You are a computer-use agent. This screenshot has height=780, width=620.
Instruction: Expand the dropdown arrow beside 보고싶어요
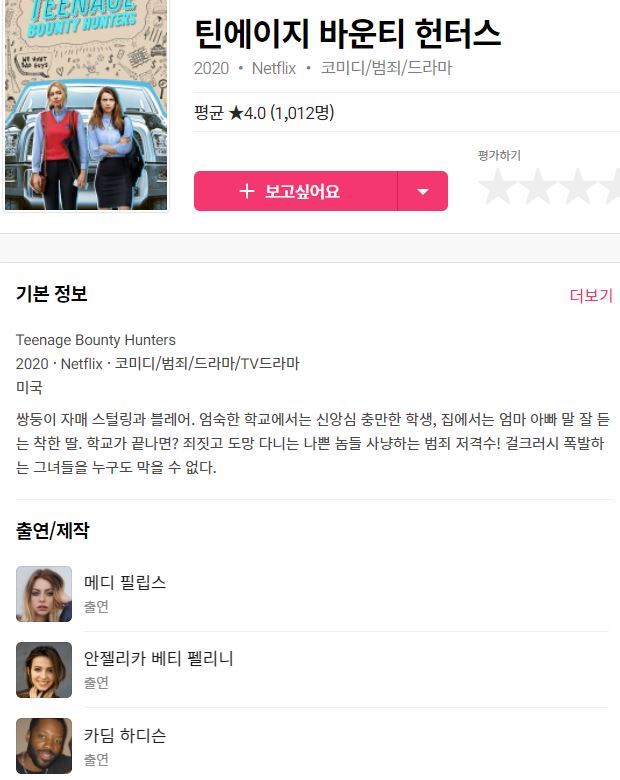click(423, 191)
